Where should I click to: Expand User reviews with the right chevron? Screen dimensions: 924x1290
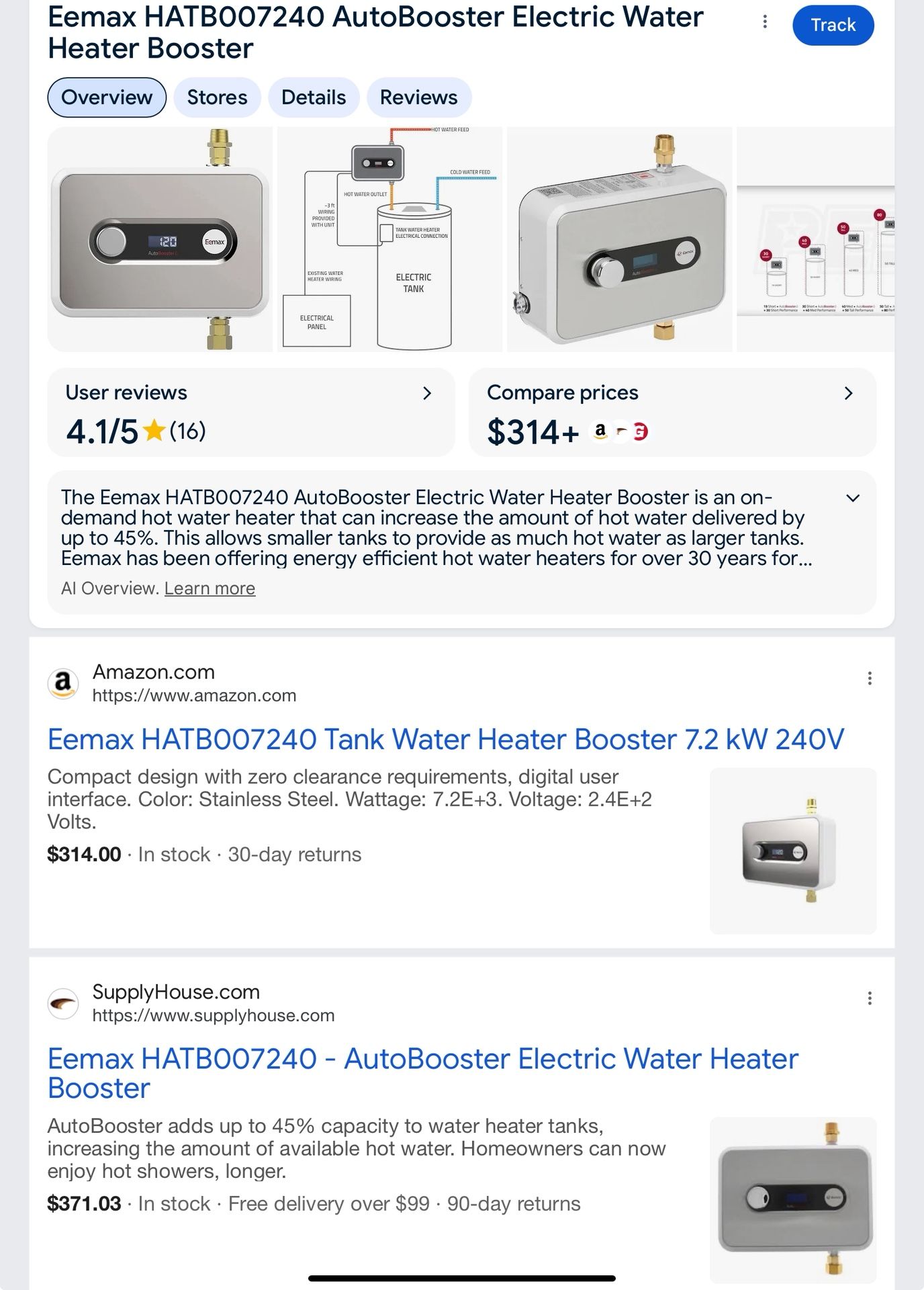click(430, 394)
